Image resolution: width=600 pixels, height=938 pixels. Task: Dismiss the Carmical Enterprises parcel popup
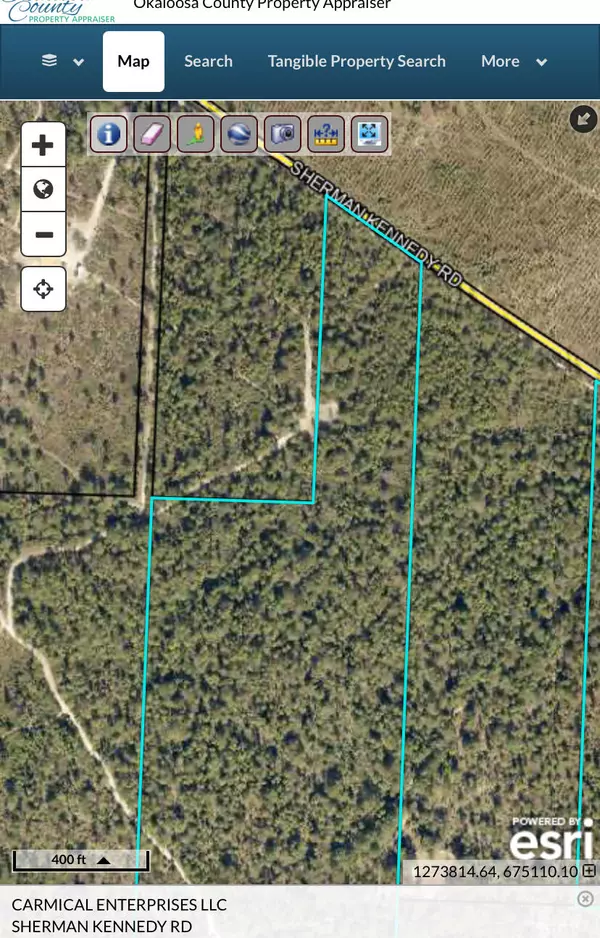586,899
